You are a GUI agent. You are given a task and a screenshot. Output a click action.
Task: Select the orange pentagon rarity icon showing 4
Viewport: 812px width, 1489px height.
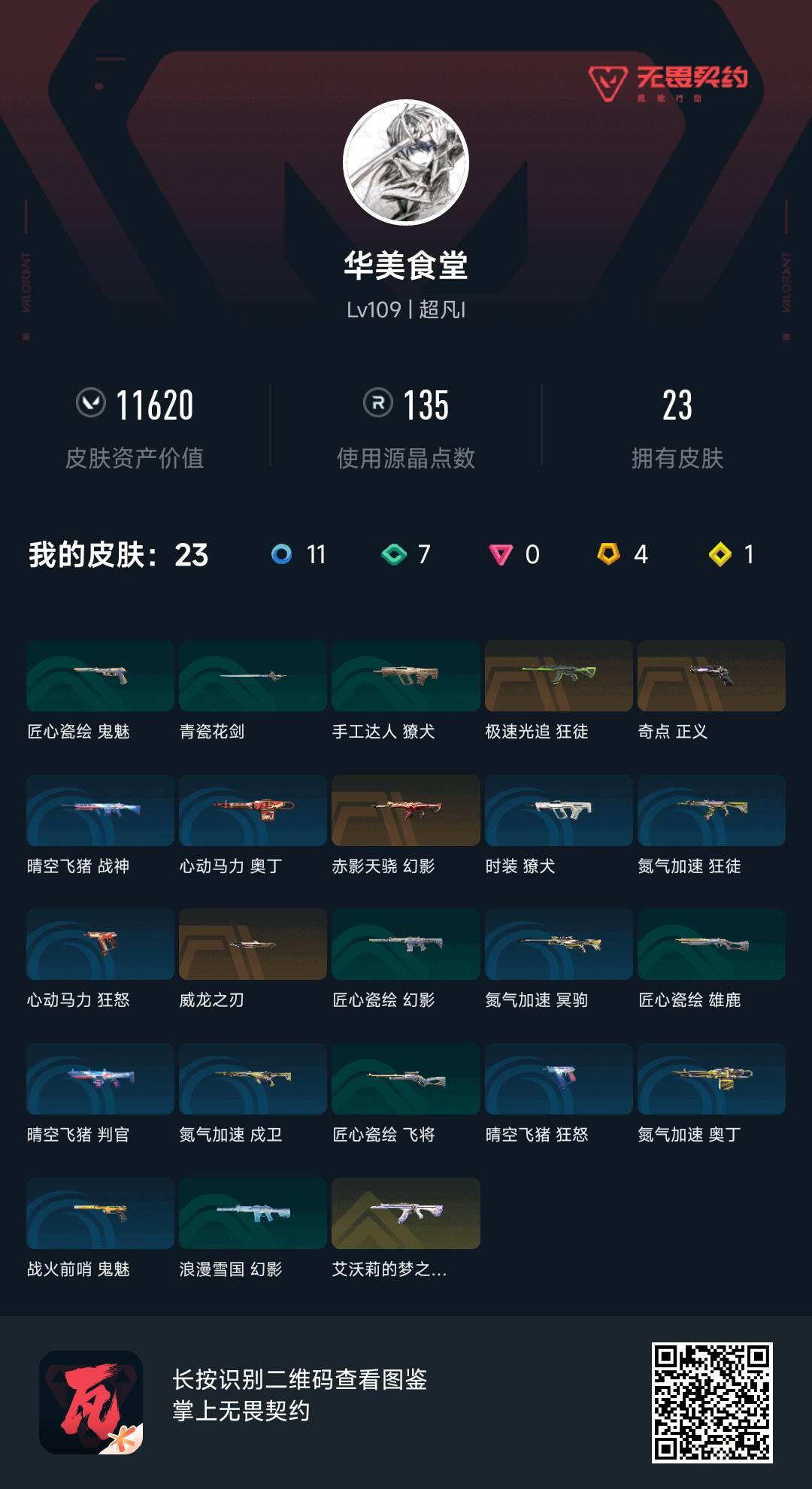click(x=609, y=553)
